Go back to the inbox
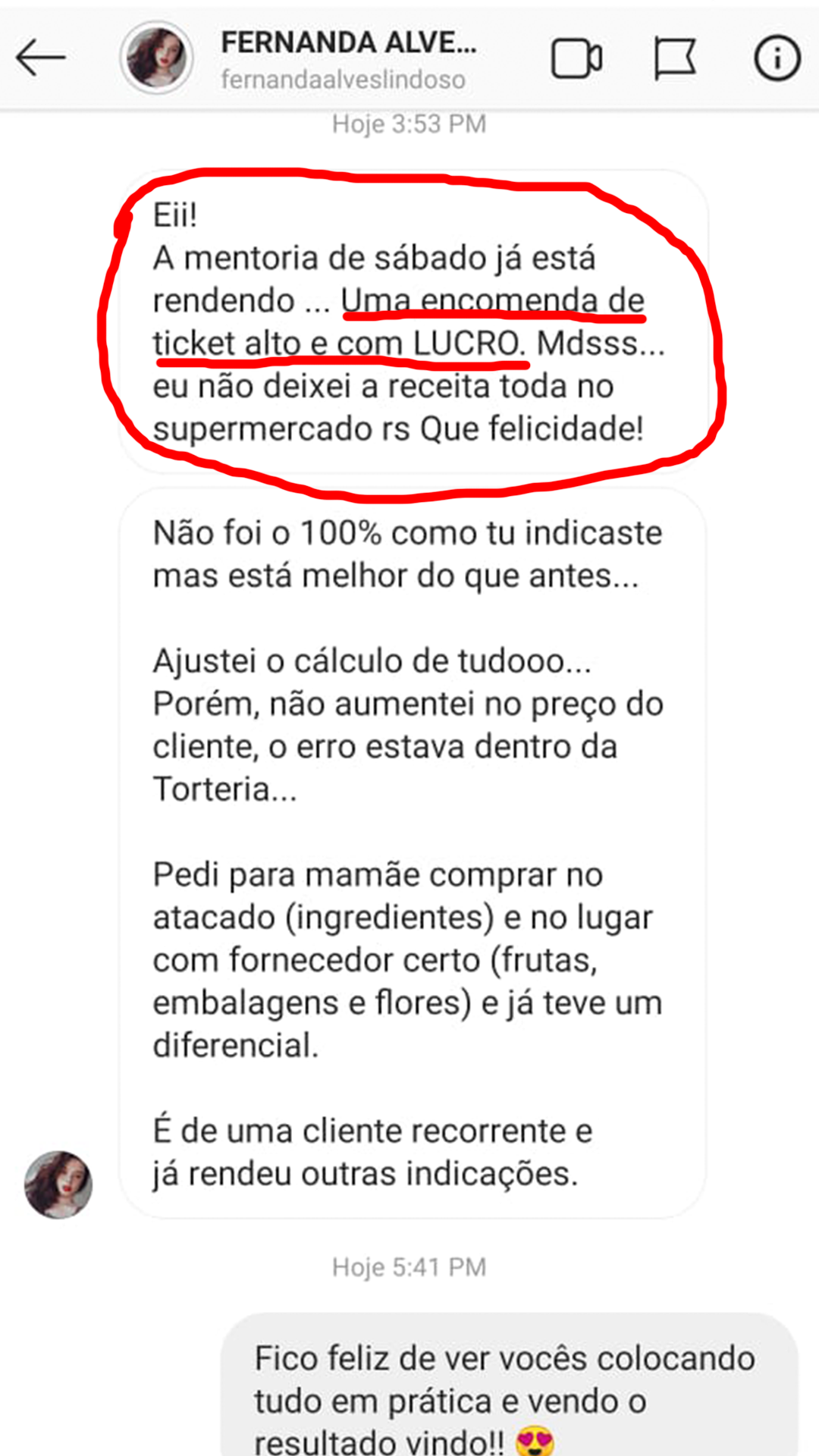The height and width of the screenshot is (1456, 819). coord(41,58)
